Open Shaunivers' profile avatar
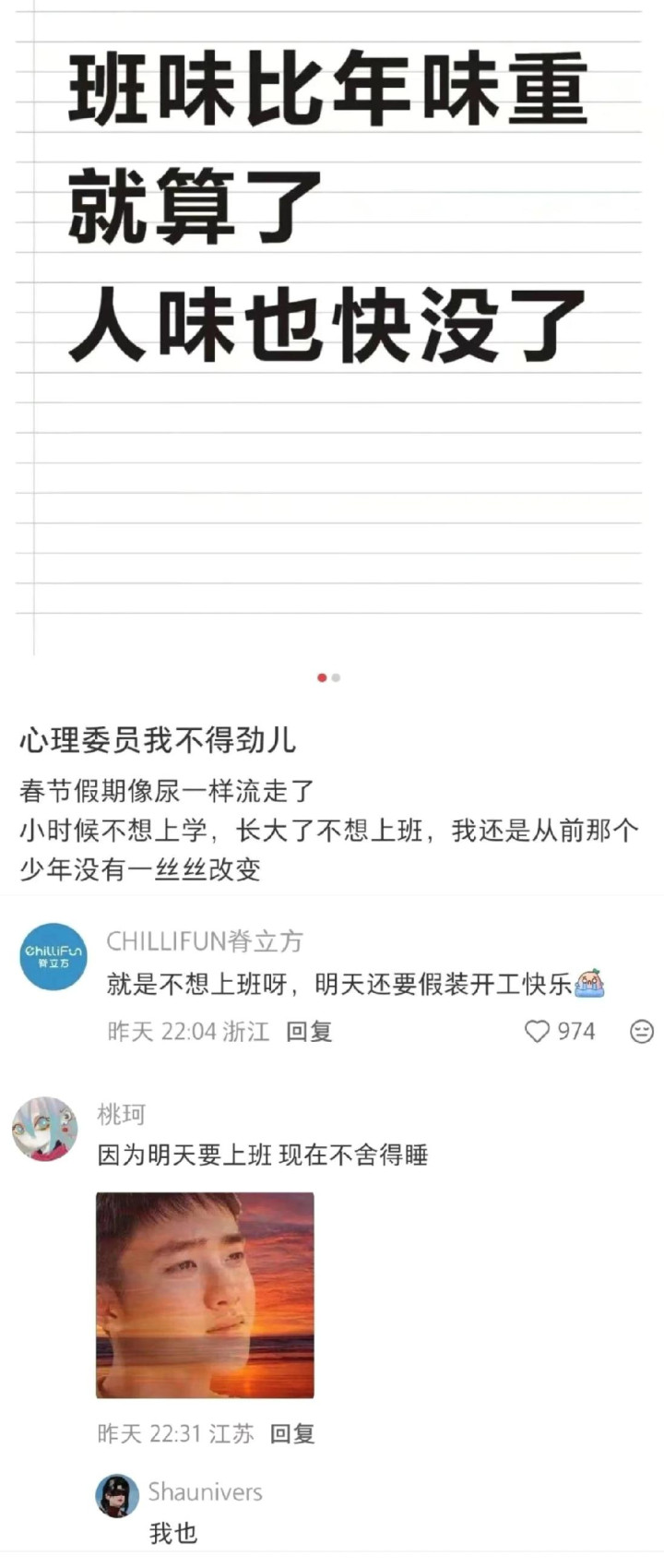 point(117,1495)
